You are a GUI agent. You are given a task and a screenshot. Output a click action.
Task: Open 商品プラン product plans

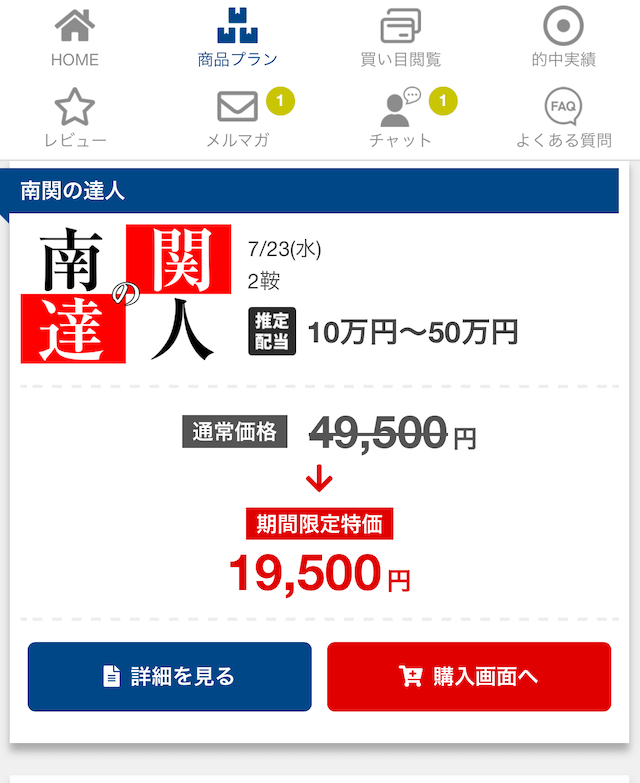(237, 38)
